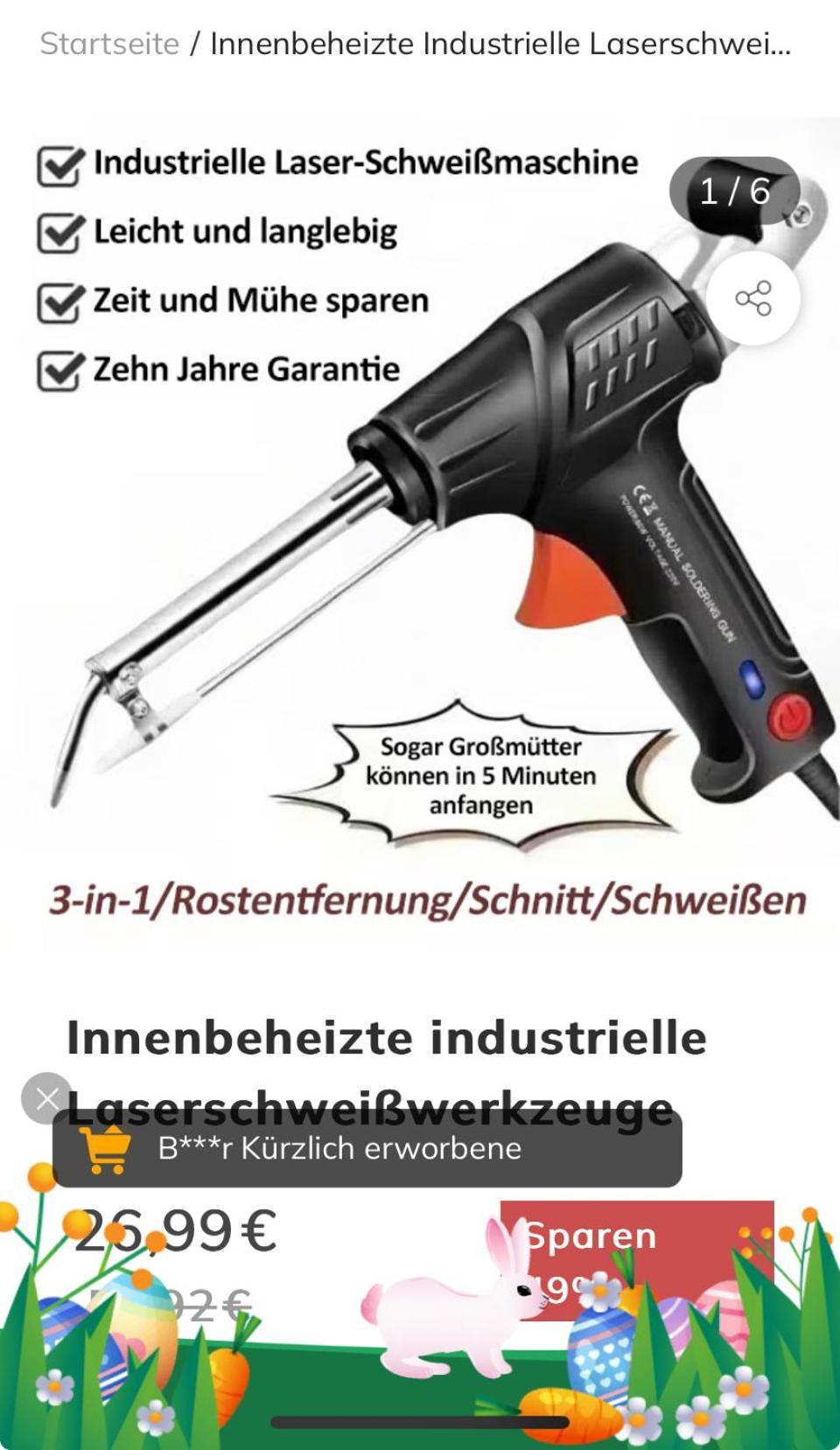
Task: Open the Startseite breadcrumb link
Action: pyautogui.click(x=109, y=43)
